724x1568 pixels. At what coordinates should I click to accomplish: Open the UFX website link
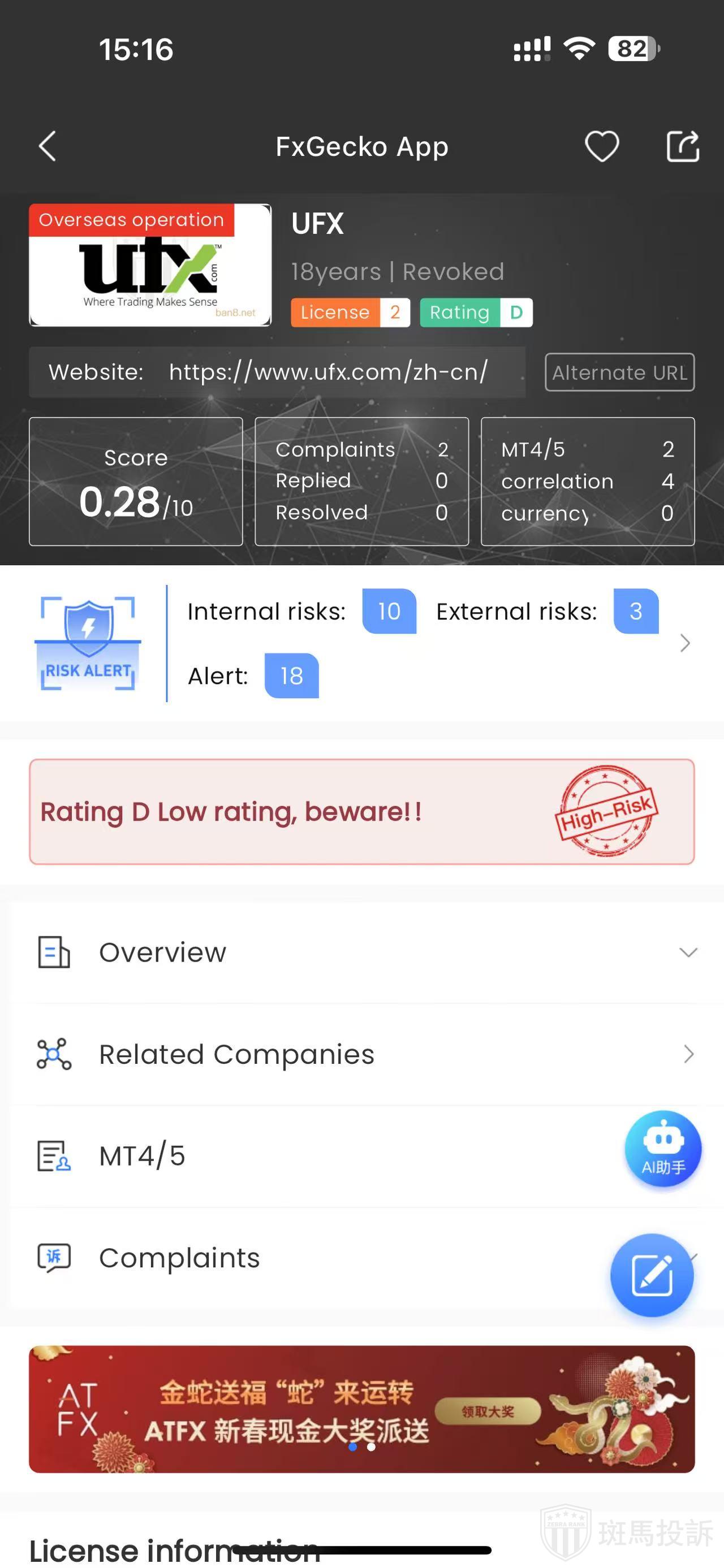(x=328, y=372)
